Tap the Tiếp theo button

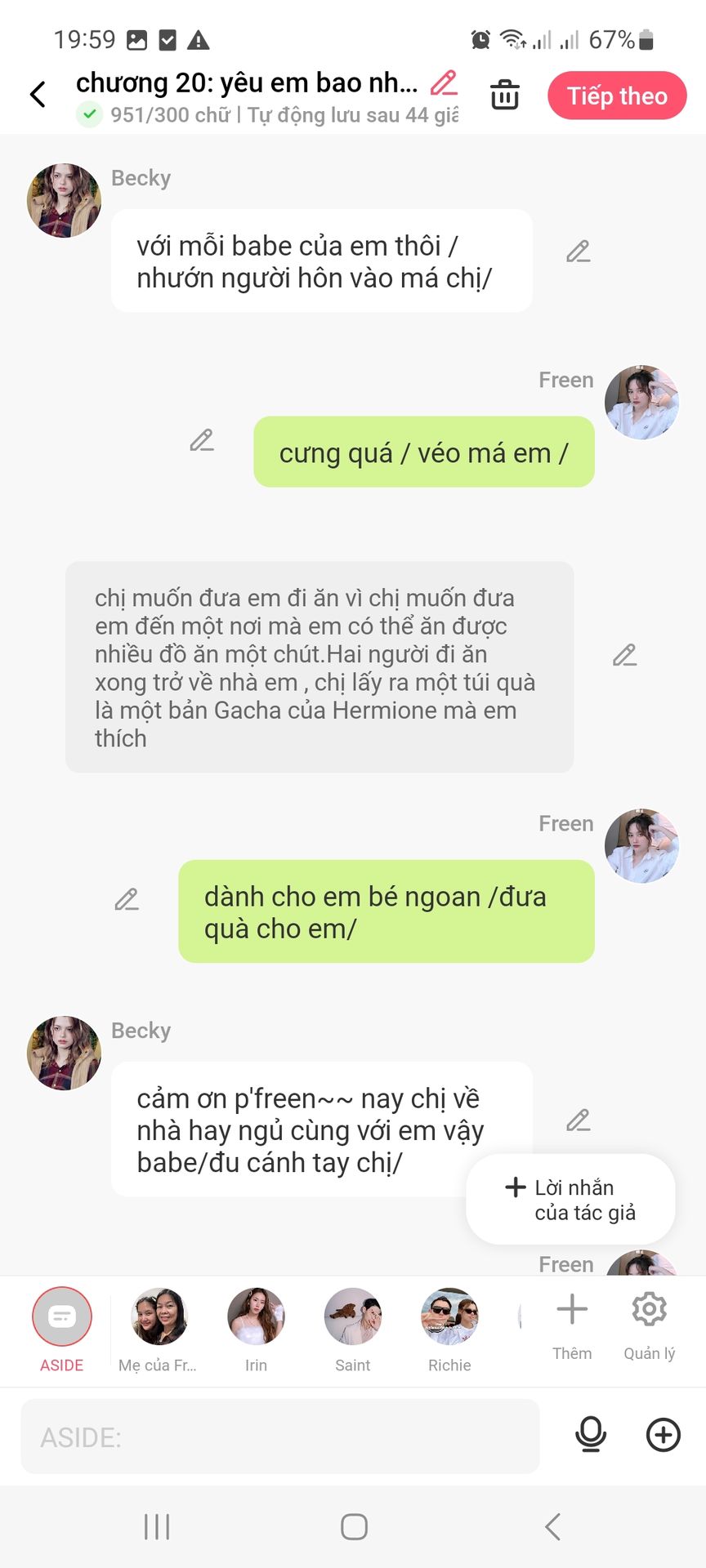(617, 96)
